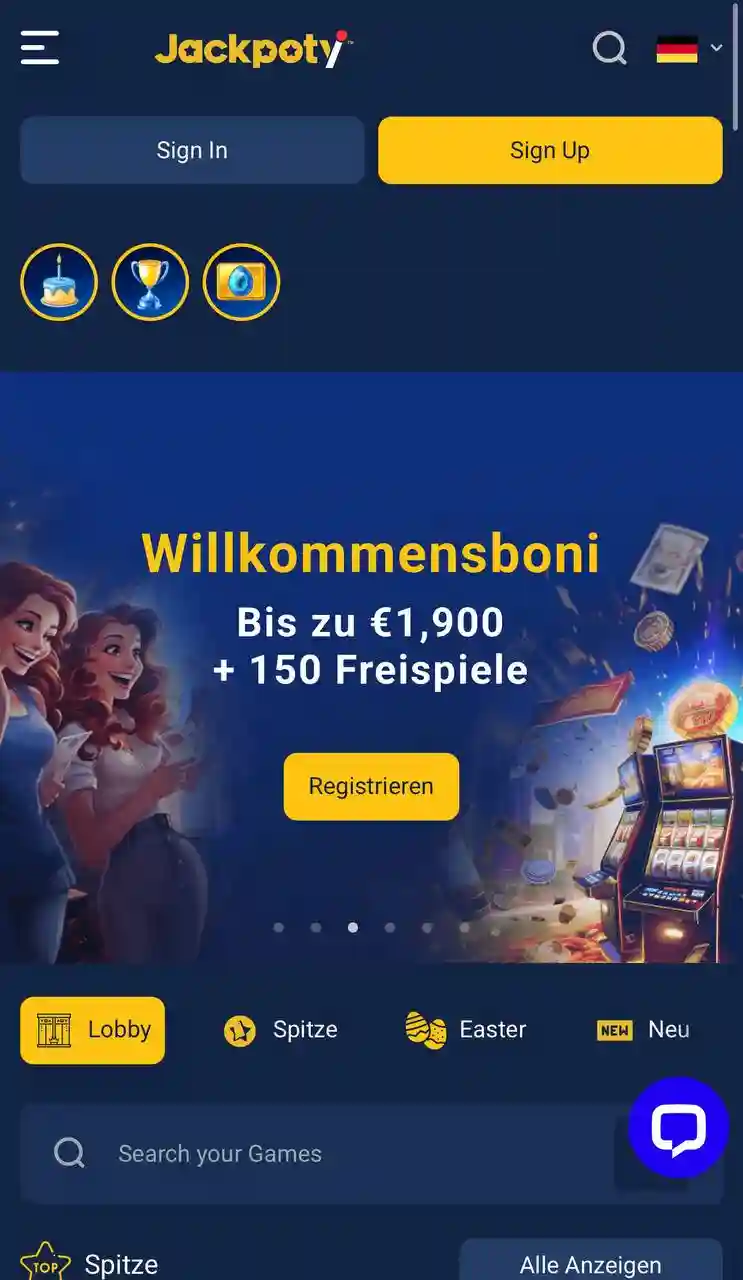Switch to the Easter category tab
Viewport: 743px width, 1280px height.
tap(466, 1030)
